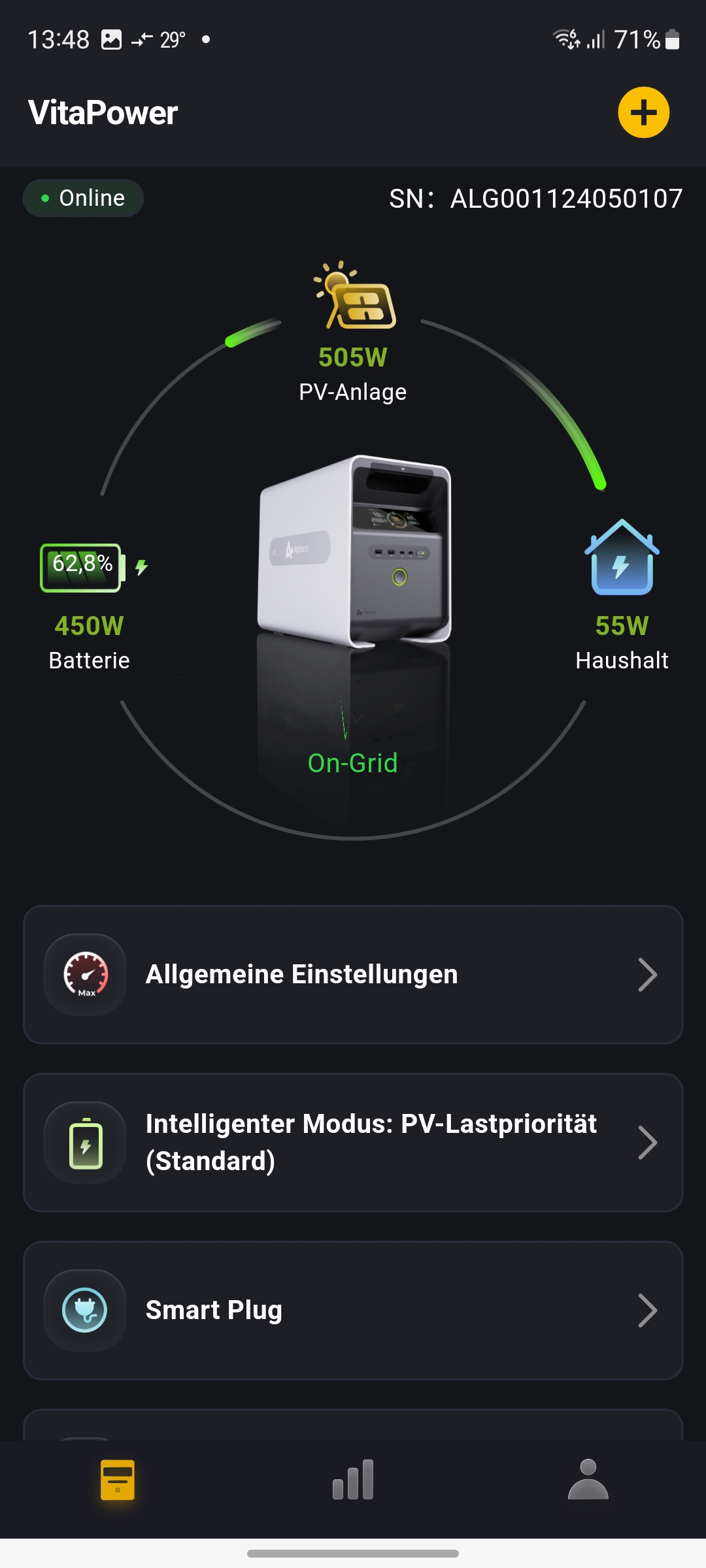This screenshot has width=706, height=1568.
Task: Switch to the statistics chart tab
Action: pyautogui.click(x=353, y=1480)
